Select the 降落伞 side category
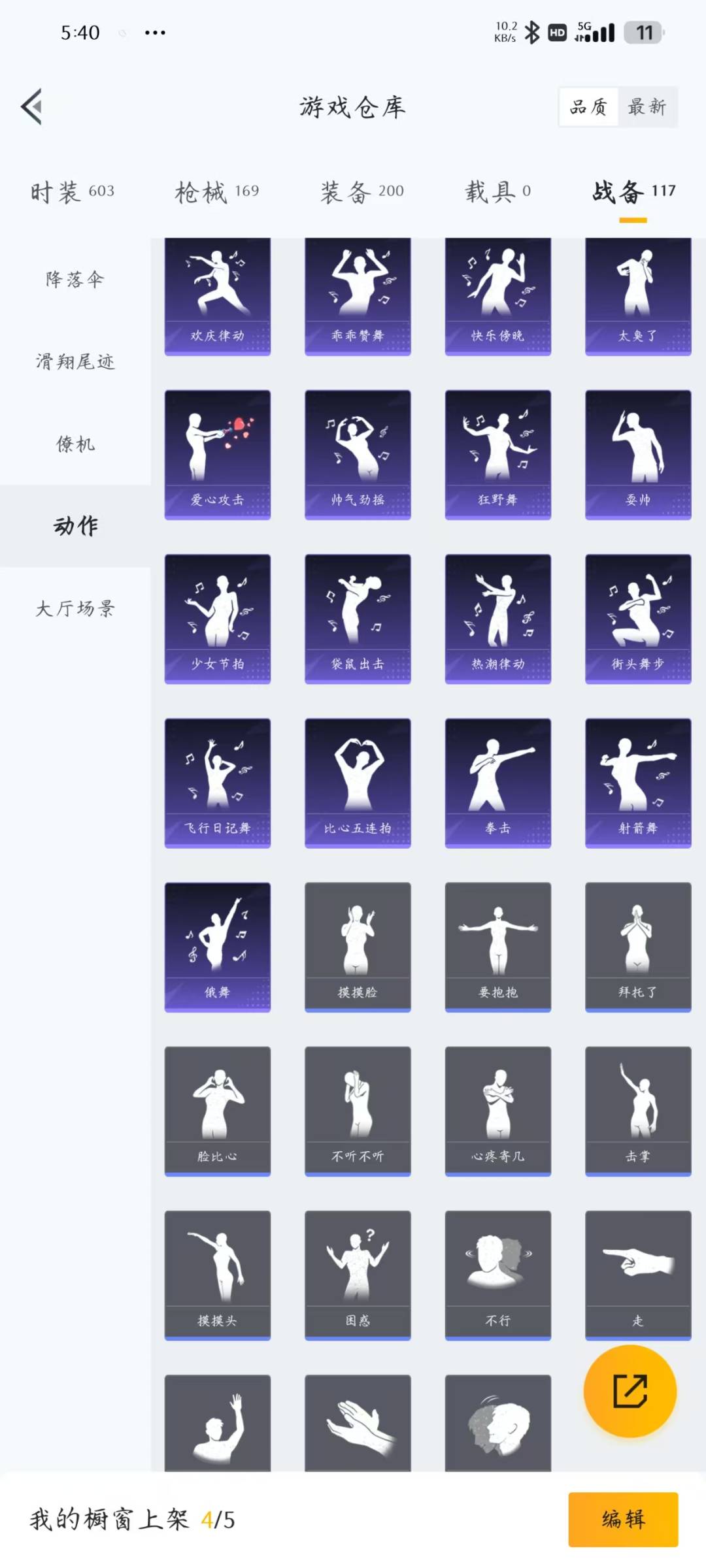 pyautogui.click(x=75, y=280)
